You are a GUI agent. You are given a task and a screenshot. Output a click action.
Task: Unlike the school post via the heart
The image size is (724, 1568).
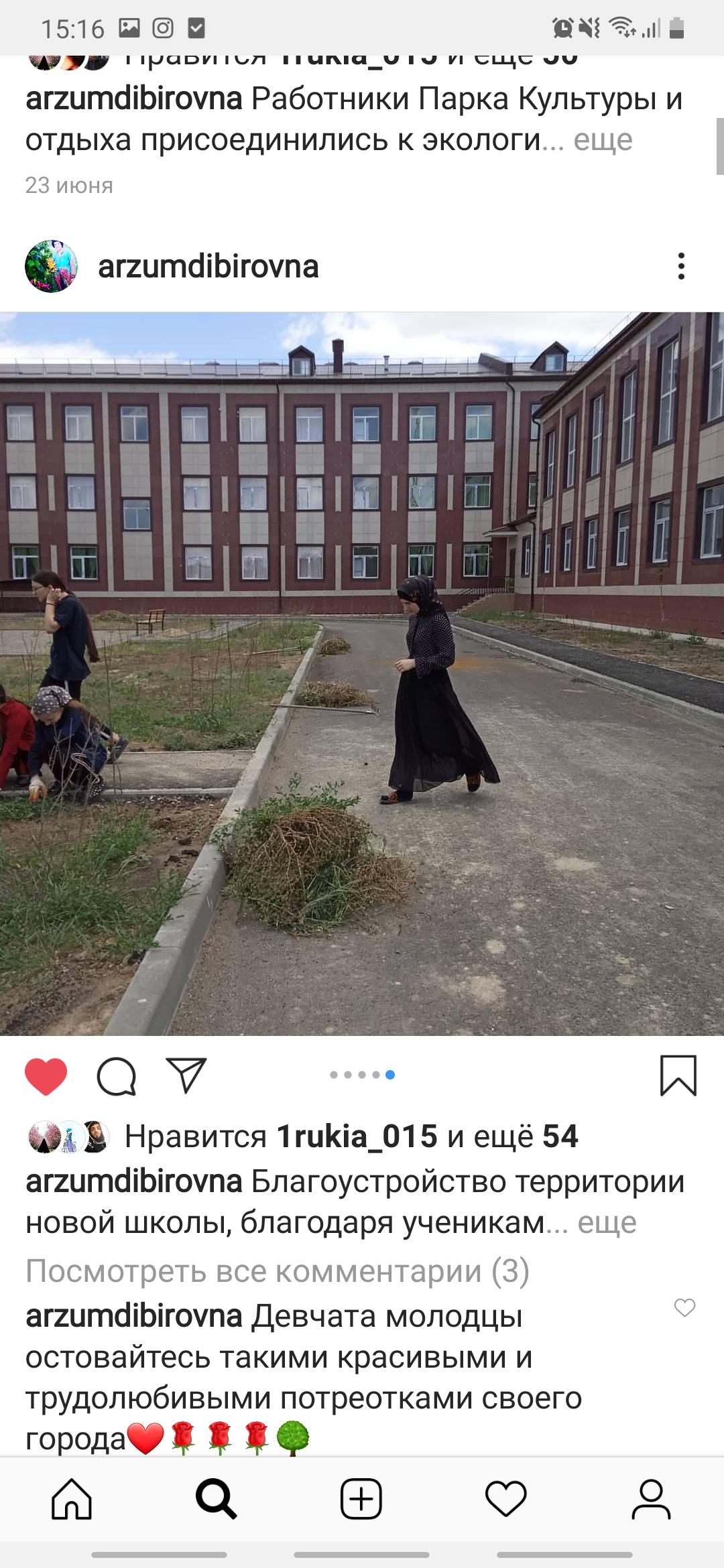click(x=46, y=1077)
